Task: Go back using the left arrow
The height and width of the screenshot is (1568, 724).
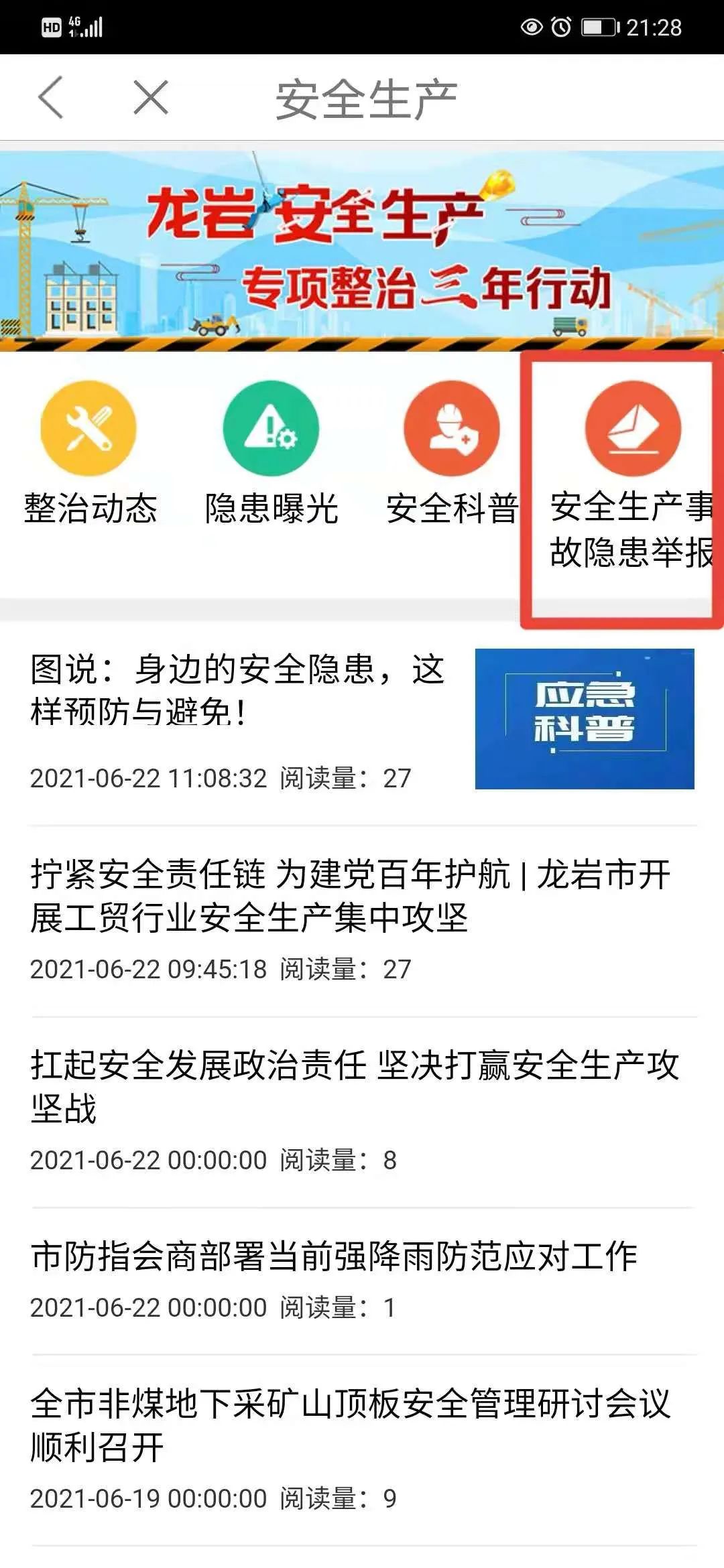Action: 51,98
